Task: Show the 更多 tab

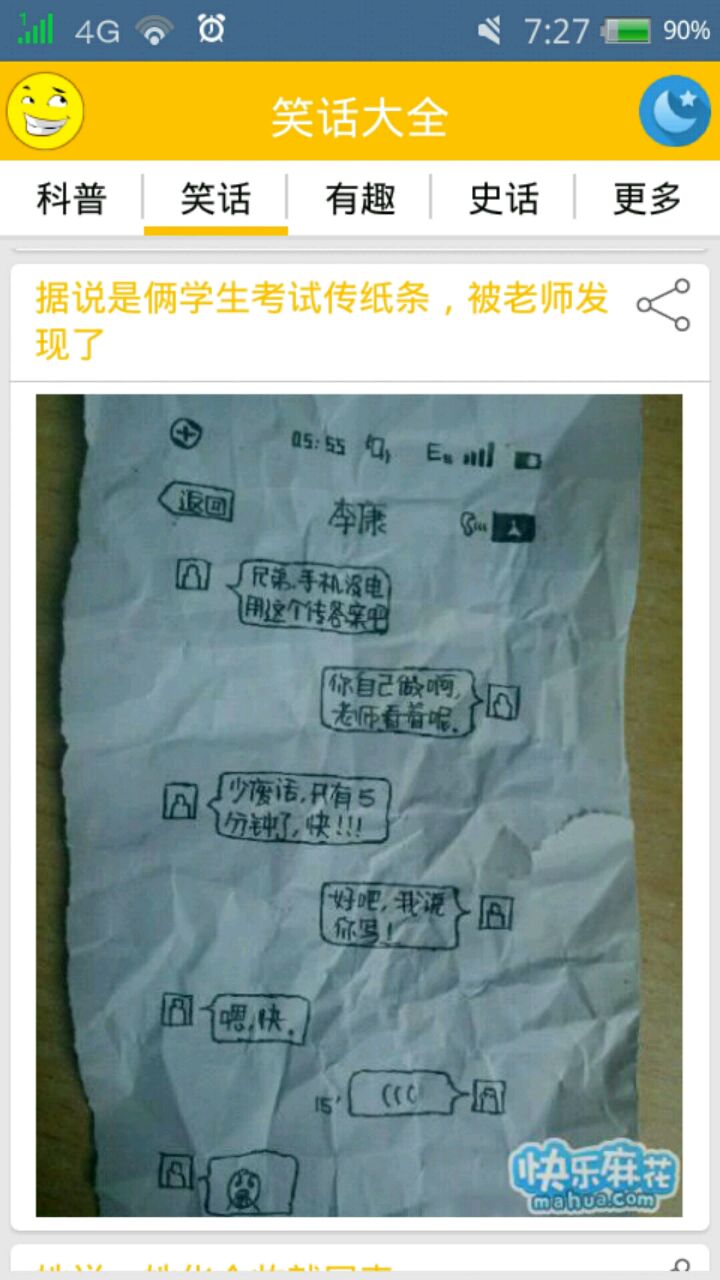Action: 647,199
